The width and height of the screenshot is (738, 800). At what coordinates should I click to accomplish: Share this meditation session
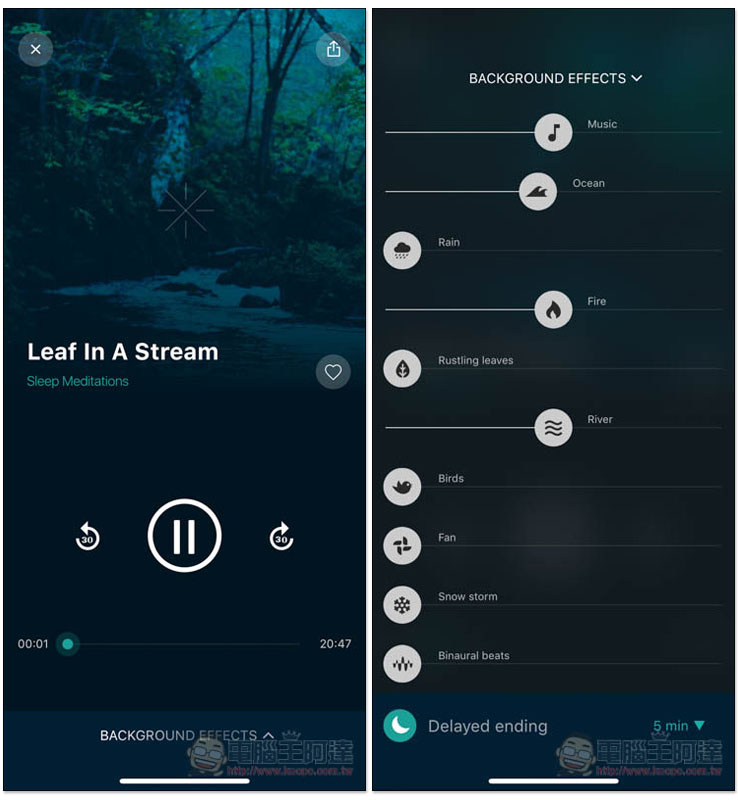(x=333, y=49)
